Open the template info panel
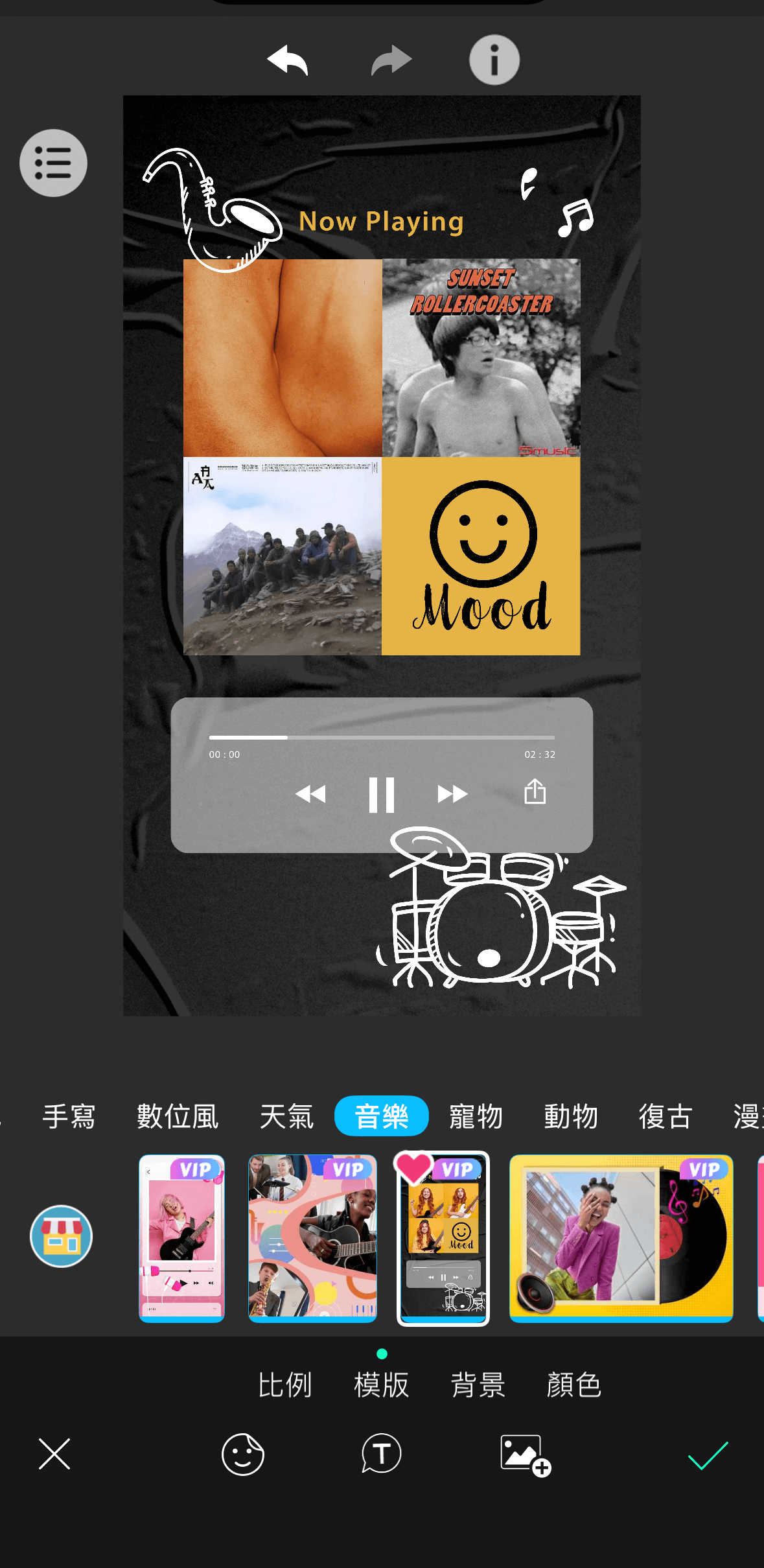Image resolution: width=764 pixels, height=1568 pixels. point(494,59)
